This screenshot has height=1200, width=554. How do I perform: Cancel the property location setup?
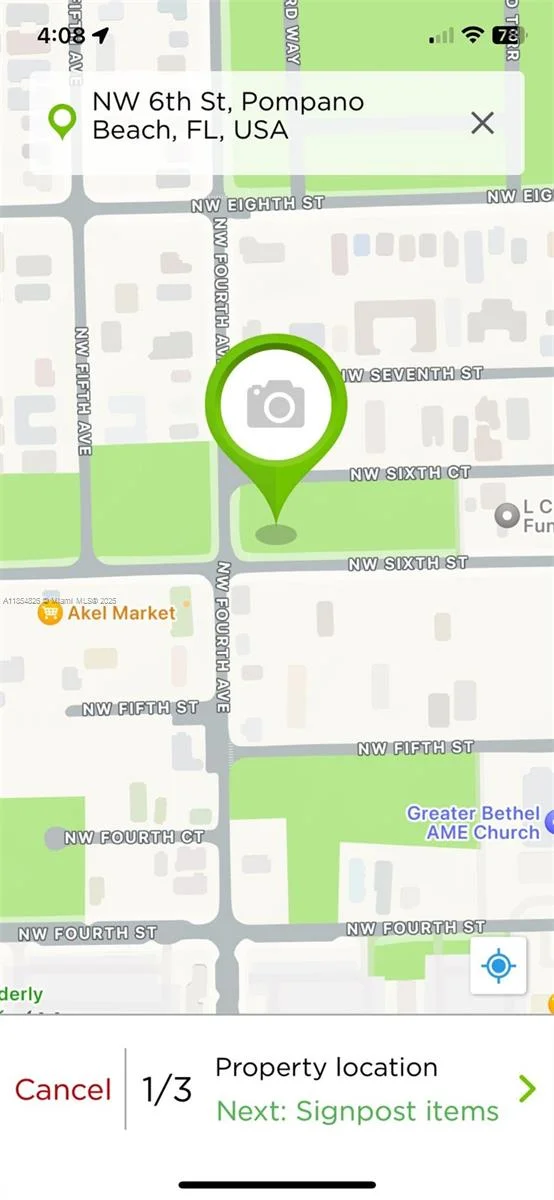click(63, 1089)
